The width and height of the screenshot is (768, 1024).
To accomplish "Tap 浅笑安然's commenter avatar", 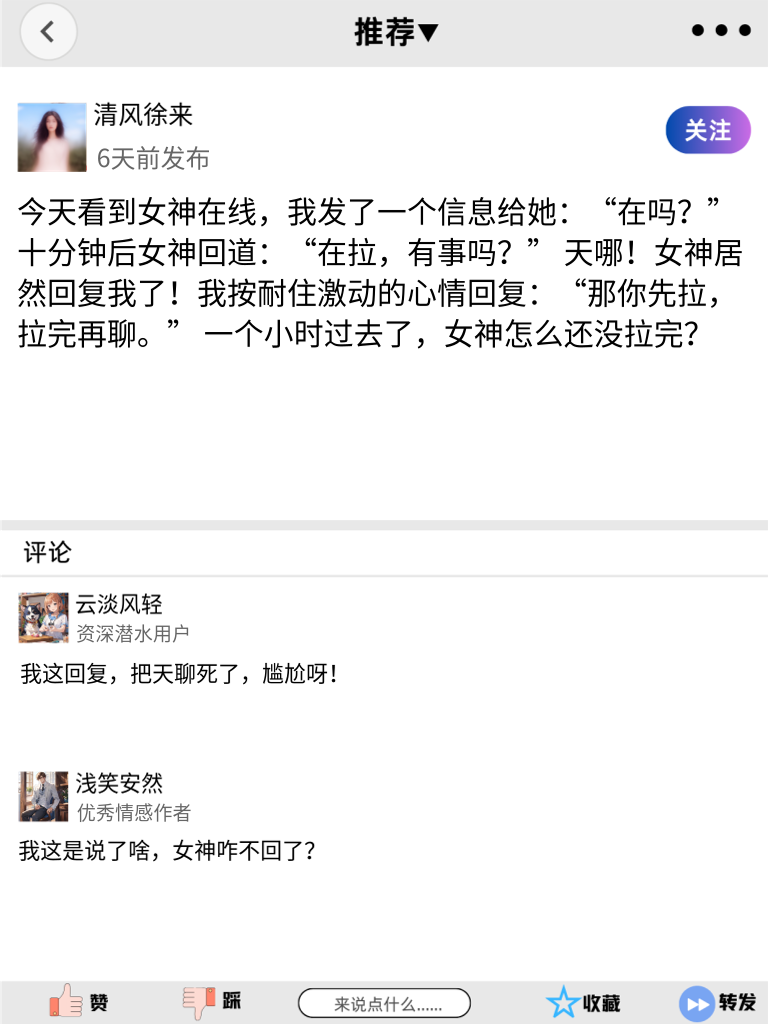I will [42, 796].
